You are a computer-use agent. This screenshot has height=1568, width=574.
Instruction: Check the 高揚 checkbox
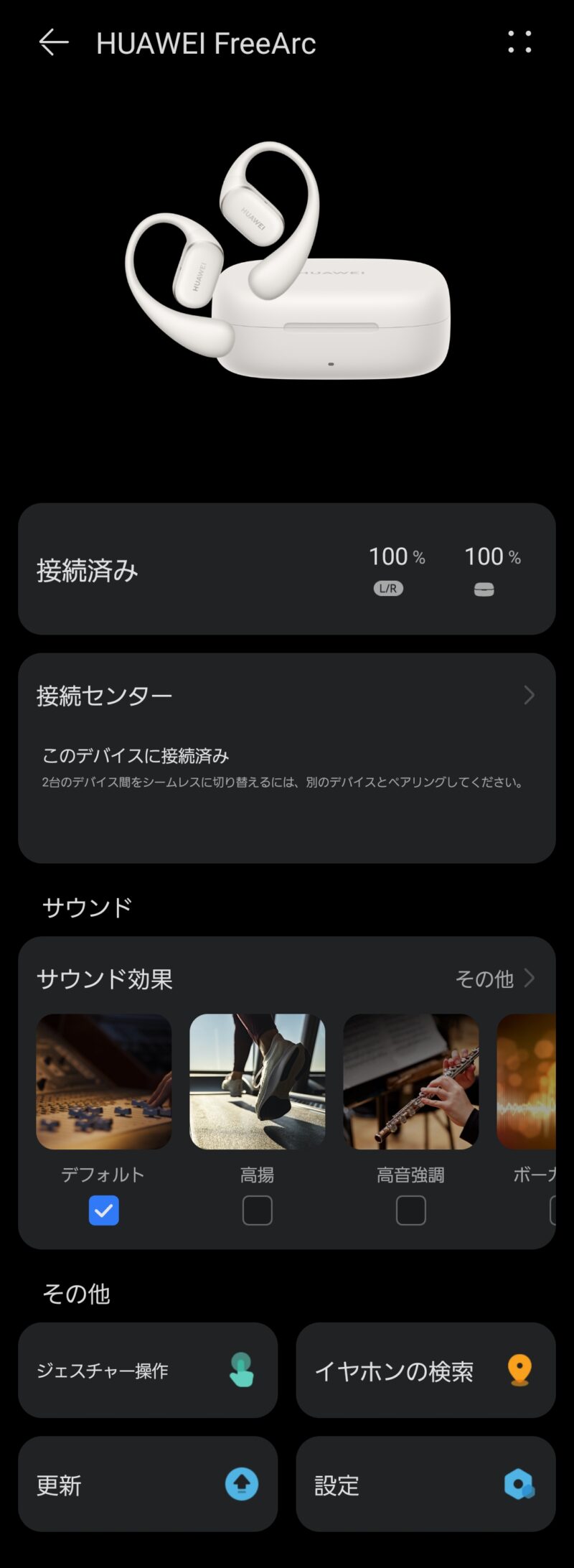coord(257,1210)
